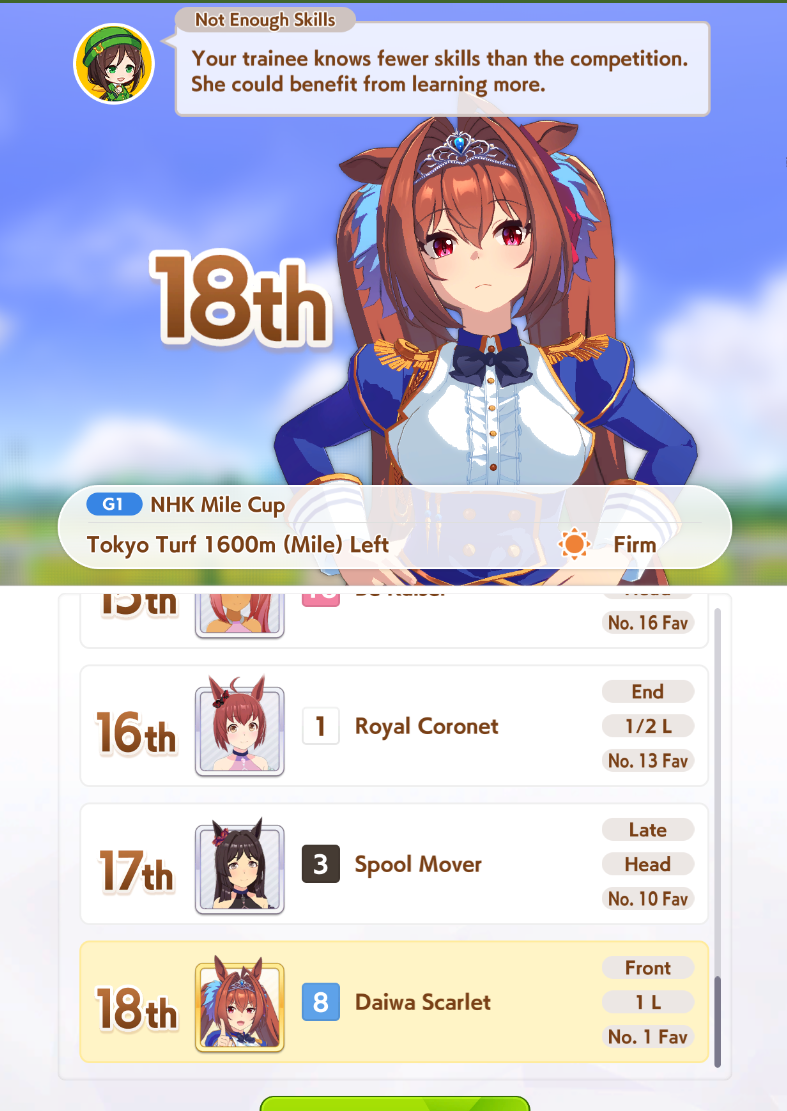Viewport: 787px width, 1111px height.
Task: Tap the green button below the results list
Action: (x=394, y=1102)
